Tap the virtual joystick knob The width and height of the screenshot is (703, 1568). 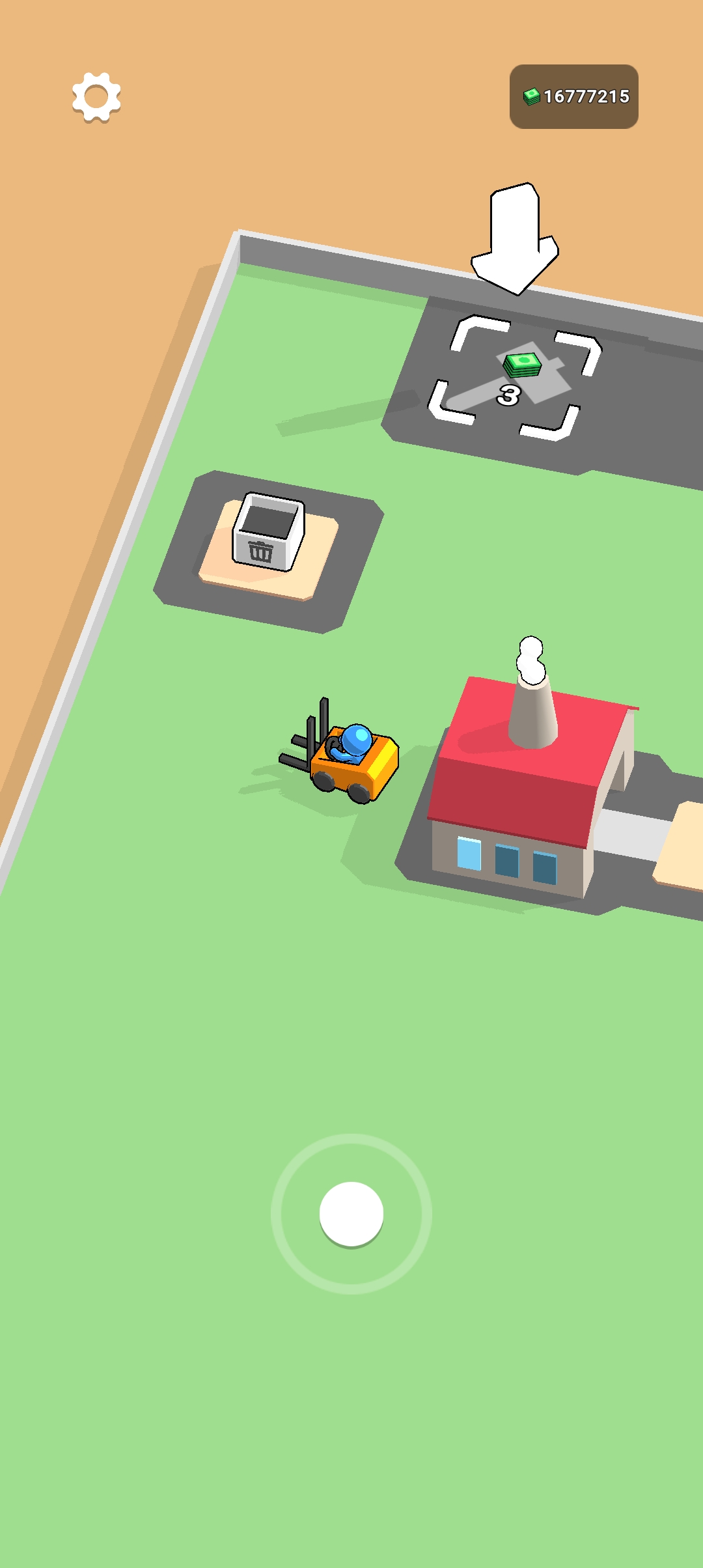(351, 1214)
